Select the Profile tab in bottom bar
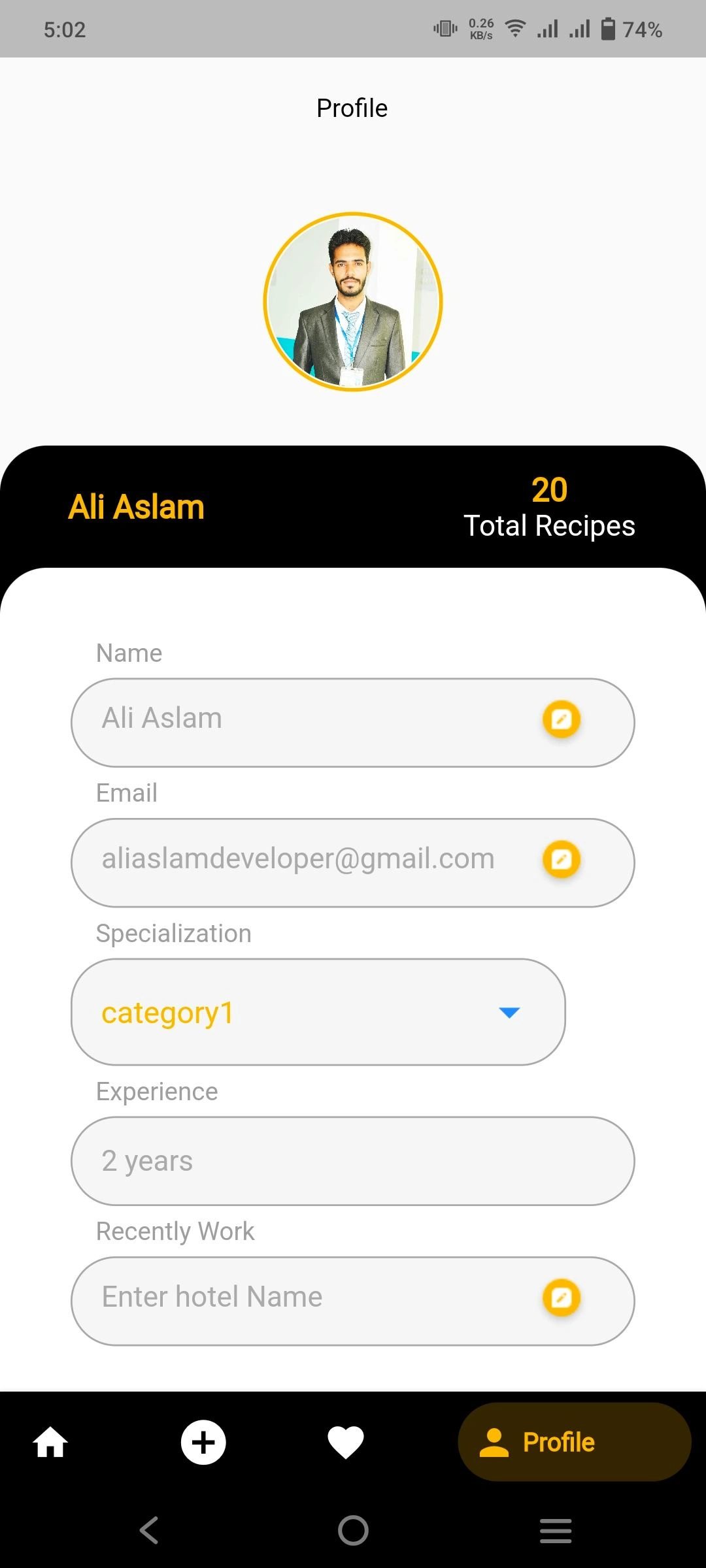The width and height of the screenshot is (706, 1568). tap(574, 1442)
